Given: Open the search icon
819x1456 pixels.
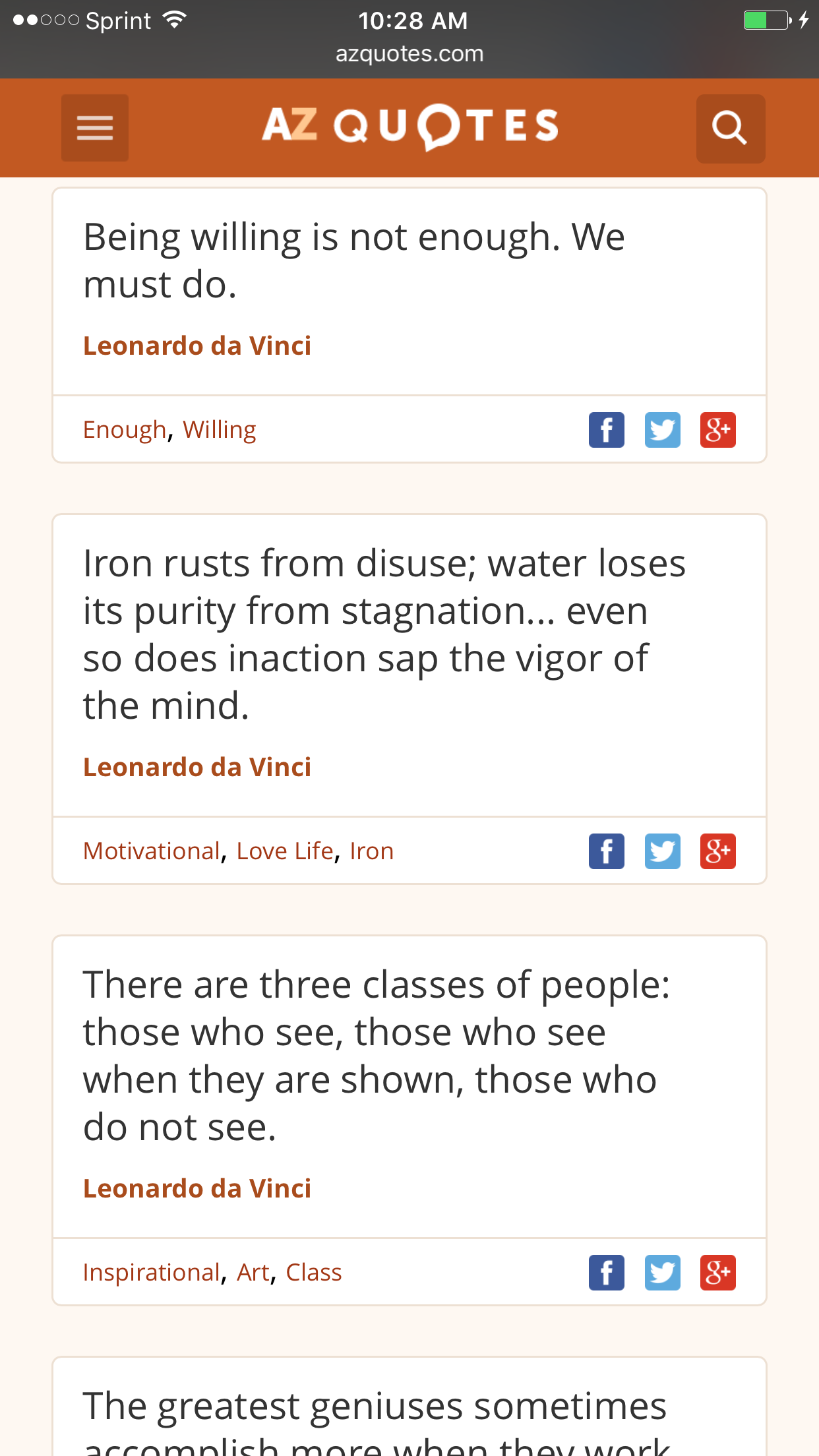Looking at the screenshot, I should click(731, 129).
